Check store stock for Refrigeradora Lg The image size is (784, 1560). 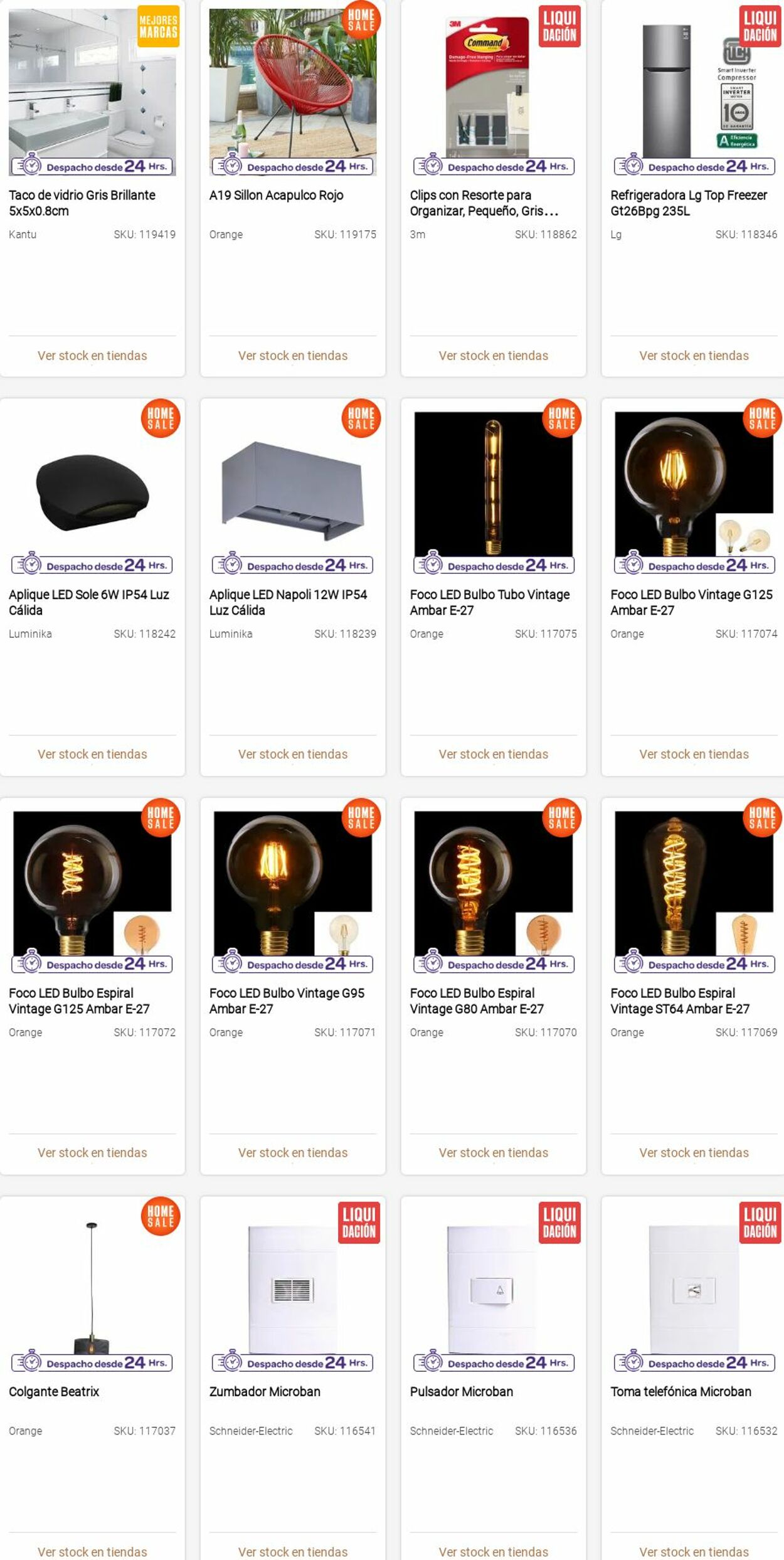pos(694,356)
